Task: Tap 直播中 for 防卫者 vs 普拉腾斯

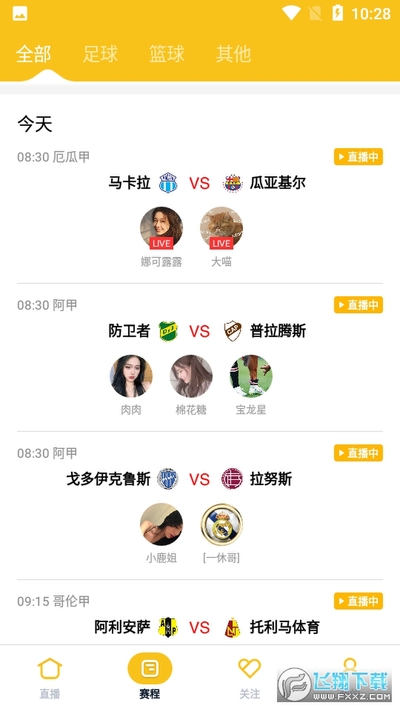Action: click(x=358, y=305)
